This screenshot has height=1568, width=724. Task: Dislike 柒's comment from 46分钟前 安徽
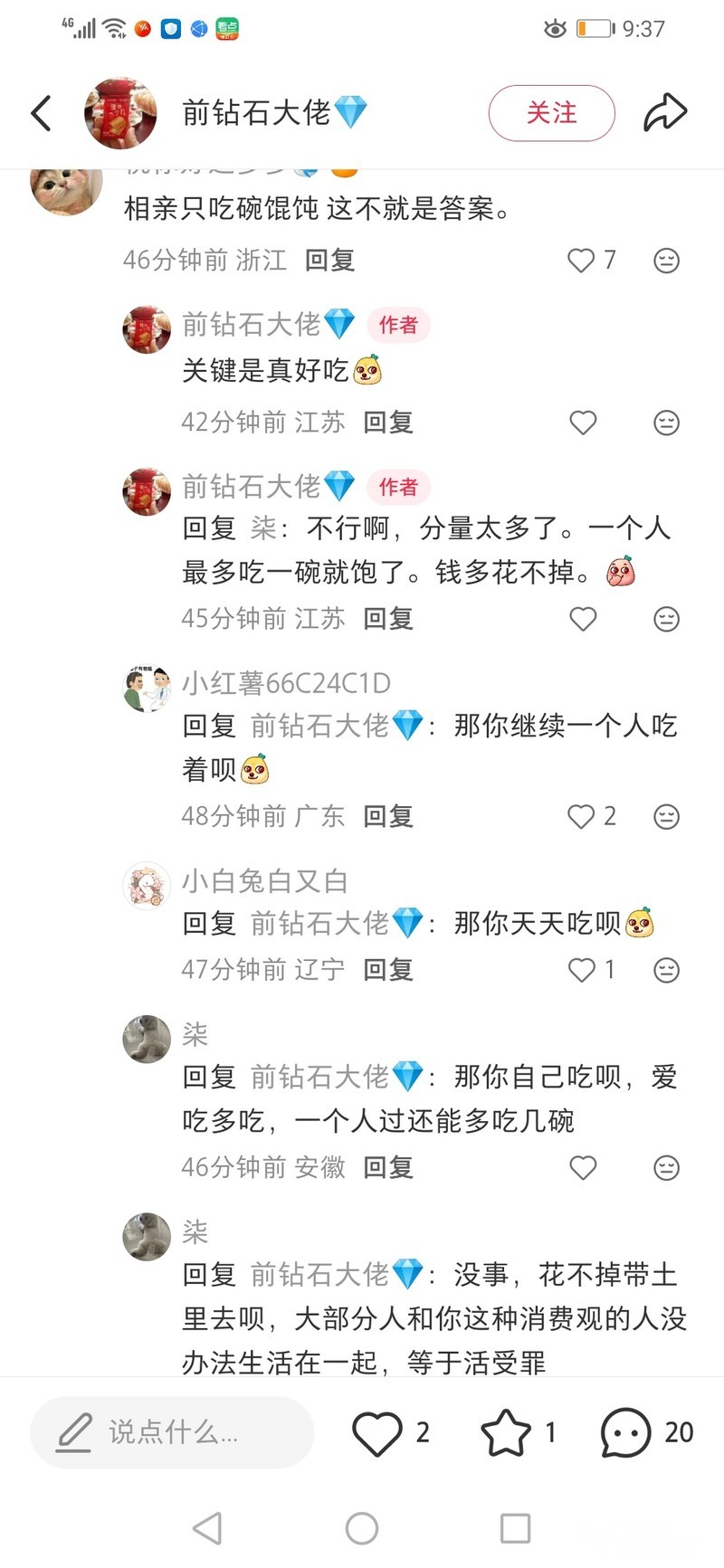pyautogui.click(x=666, y=1168)
